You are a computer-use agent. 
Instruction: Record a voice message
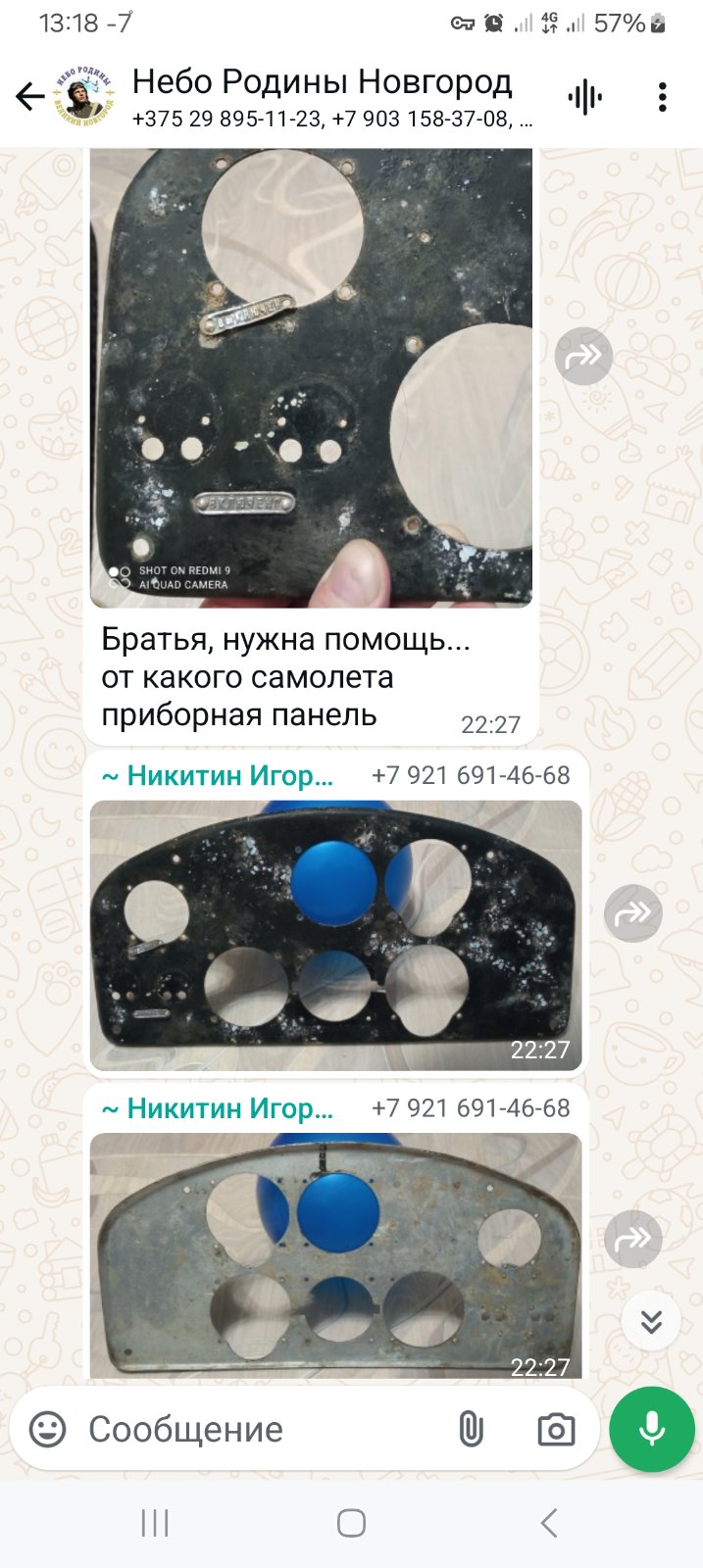point(652,1430)
